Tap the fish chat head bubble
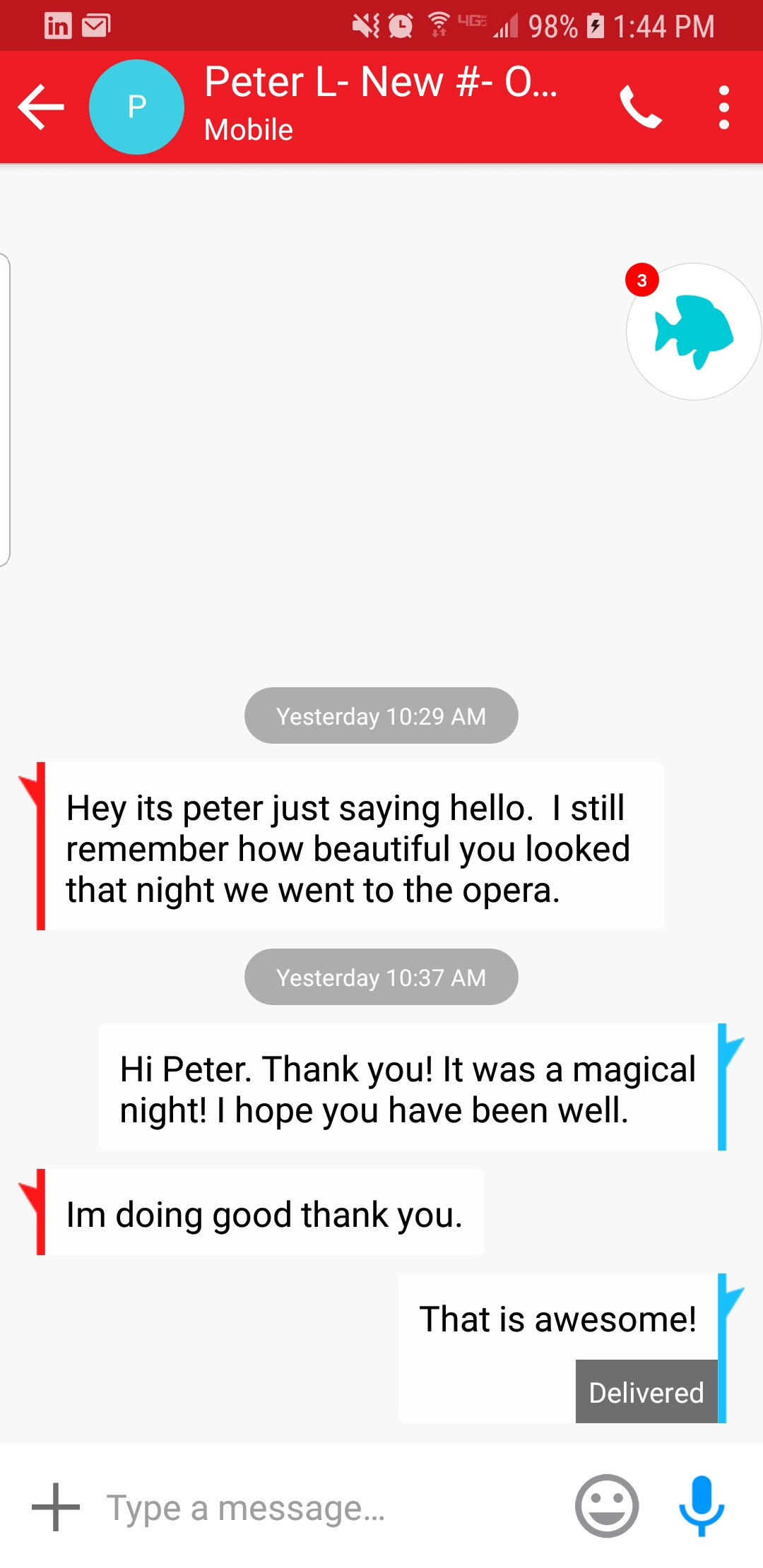This screenshot has width=763, height=1568. click(693, 332)
